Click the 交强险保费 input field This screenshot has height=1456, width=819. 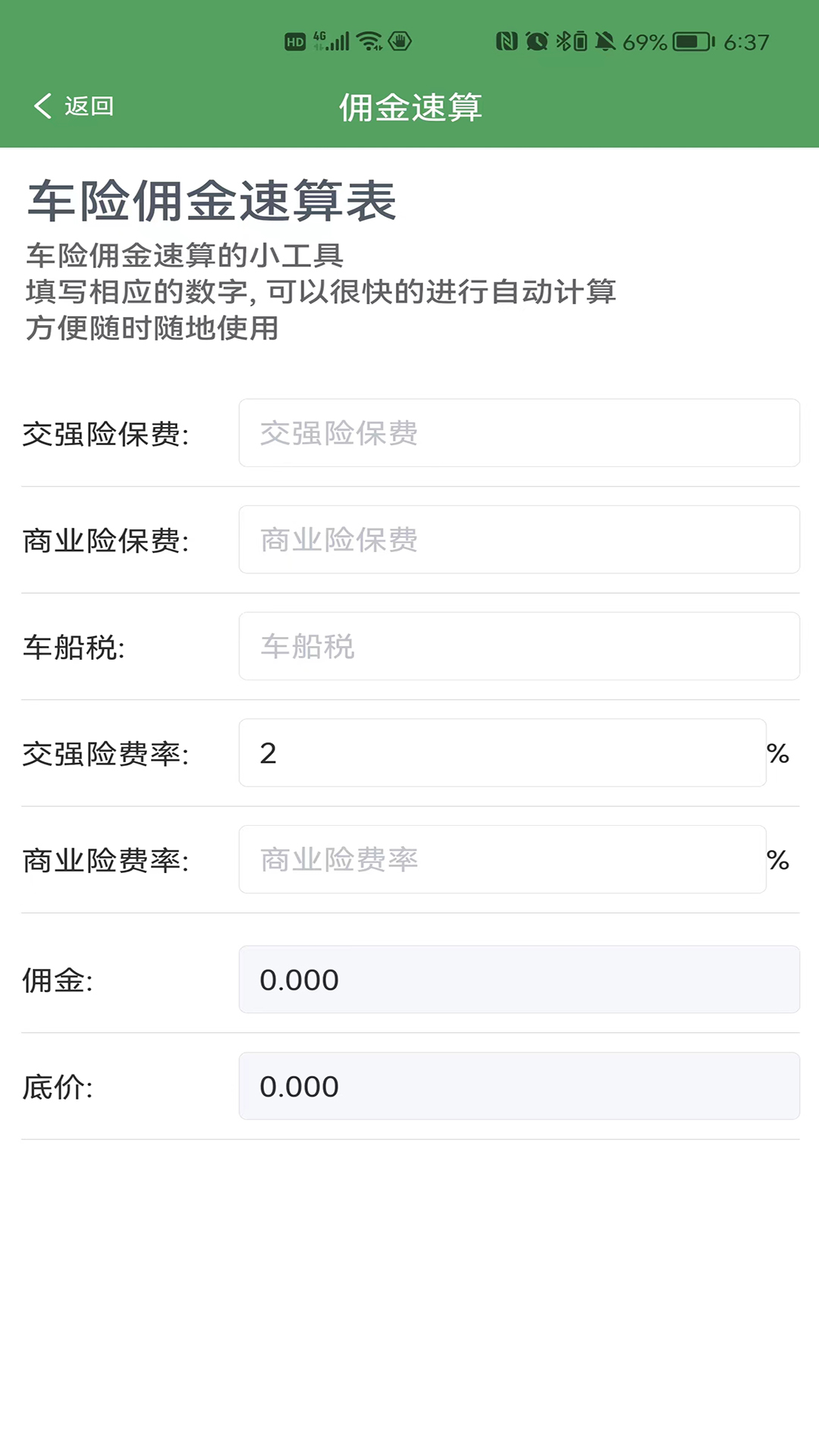click(x=520, y=433)
